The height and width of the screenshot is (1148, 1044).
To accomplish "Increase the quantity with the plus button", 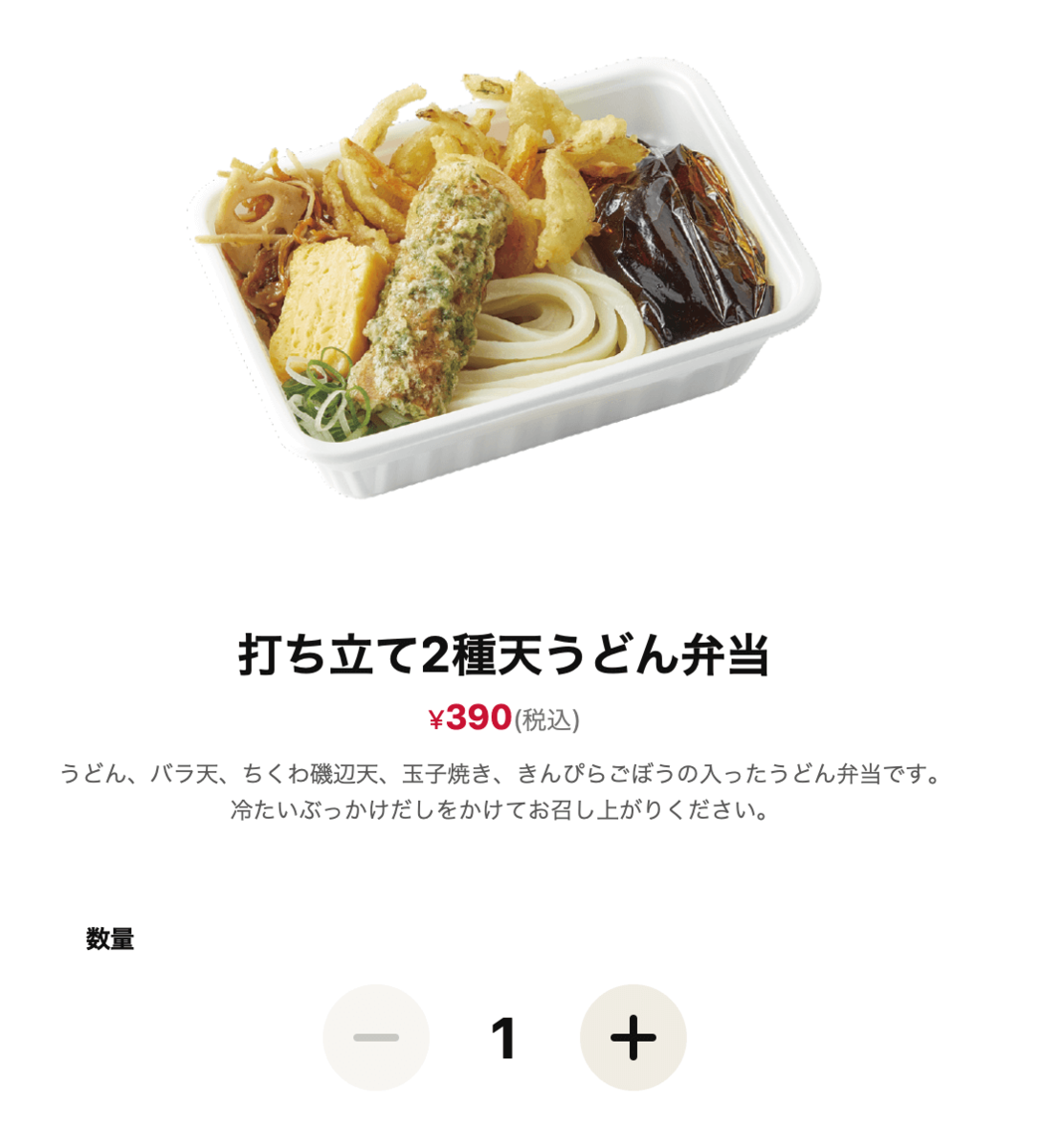I will pyautogui.click(x=633, y=1037).
